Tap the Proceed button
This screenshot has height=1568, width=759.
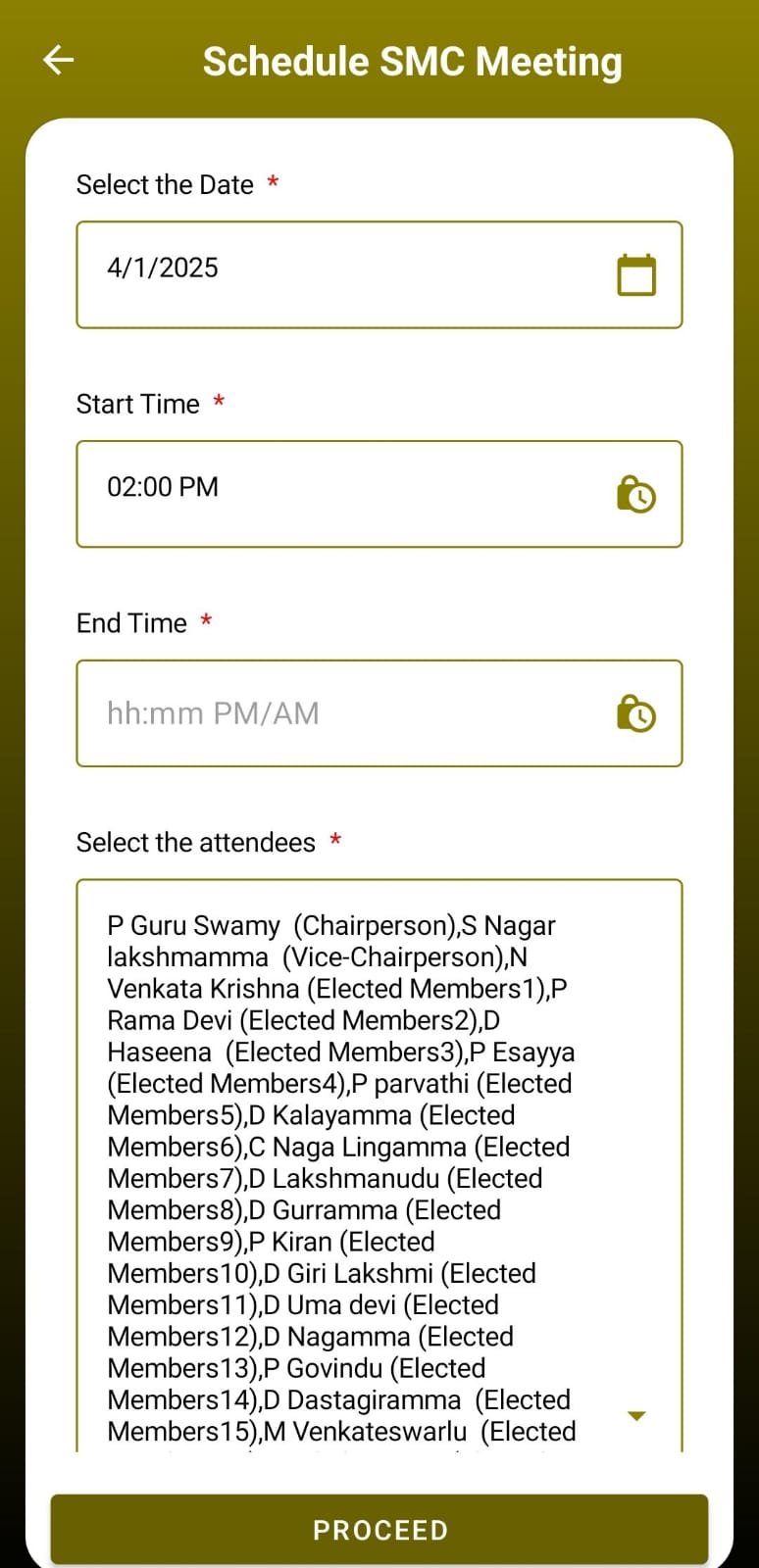point(379,1530)
